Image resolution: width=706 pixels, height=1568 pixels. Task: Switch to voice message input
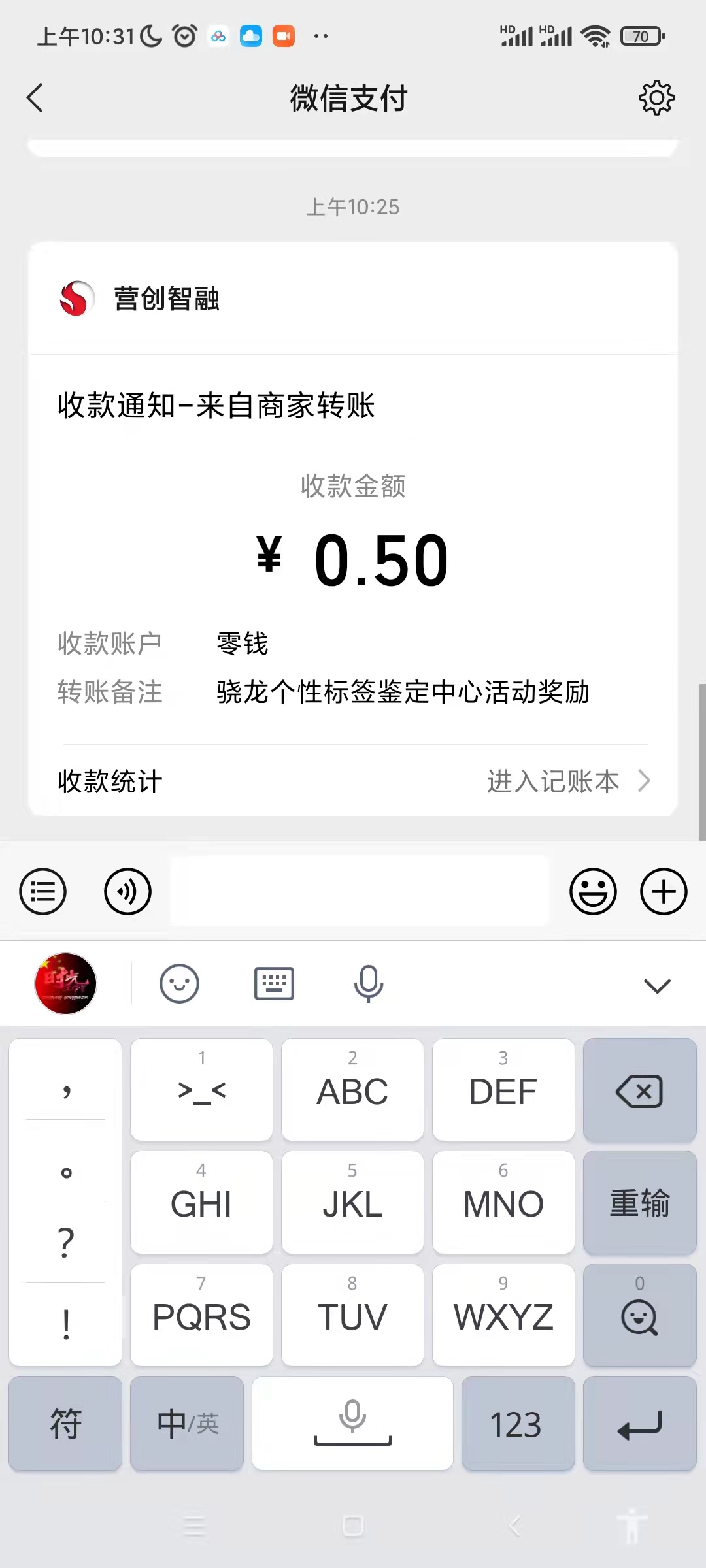point(127,891)
